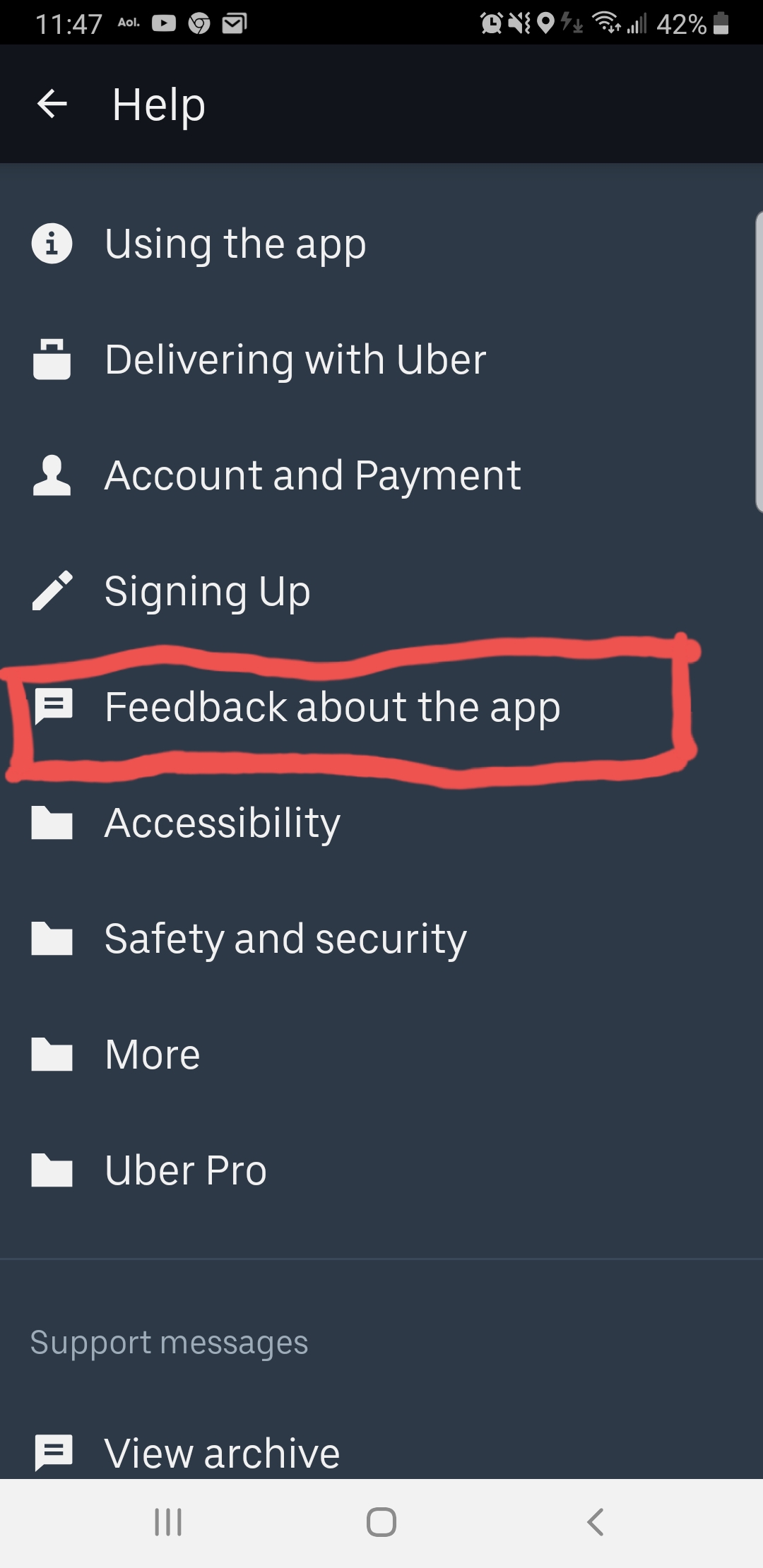The image size is (763, 1568).
Task: Open the More folder
Action: [x=152, y=1055]
